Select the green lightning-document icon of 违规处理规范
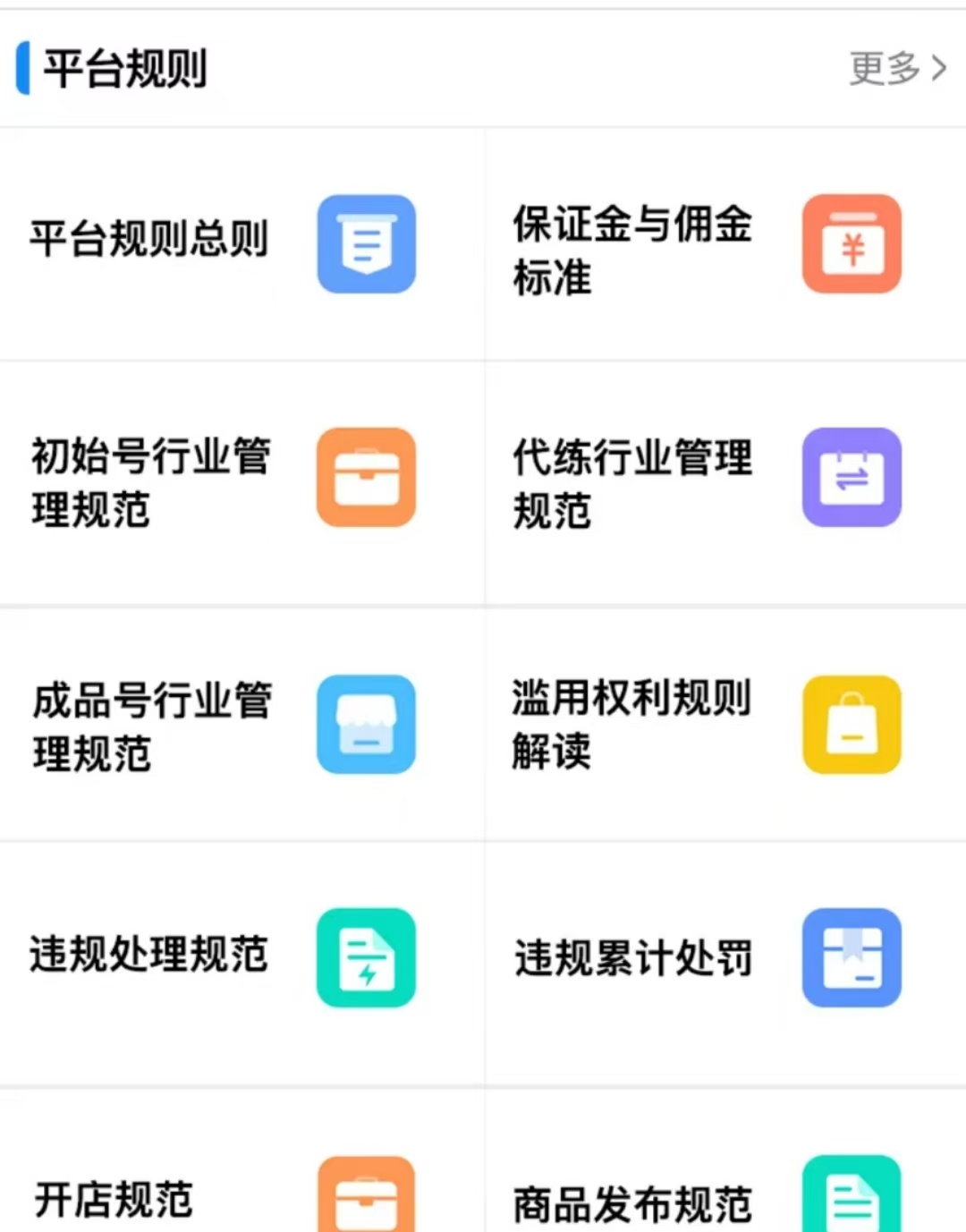The width and height of the screenshot is (966, 1232). tap(366, 958)
